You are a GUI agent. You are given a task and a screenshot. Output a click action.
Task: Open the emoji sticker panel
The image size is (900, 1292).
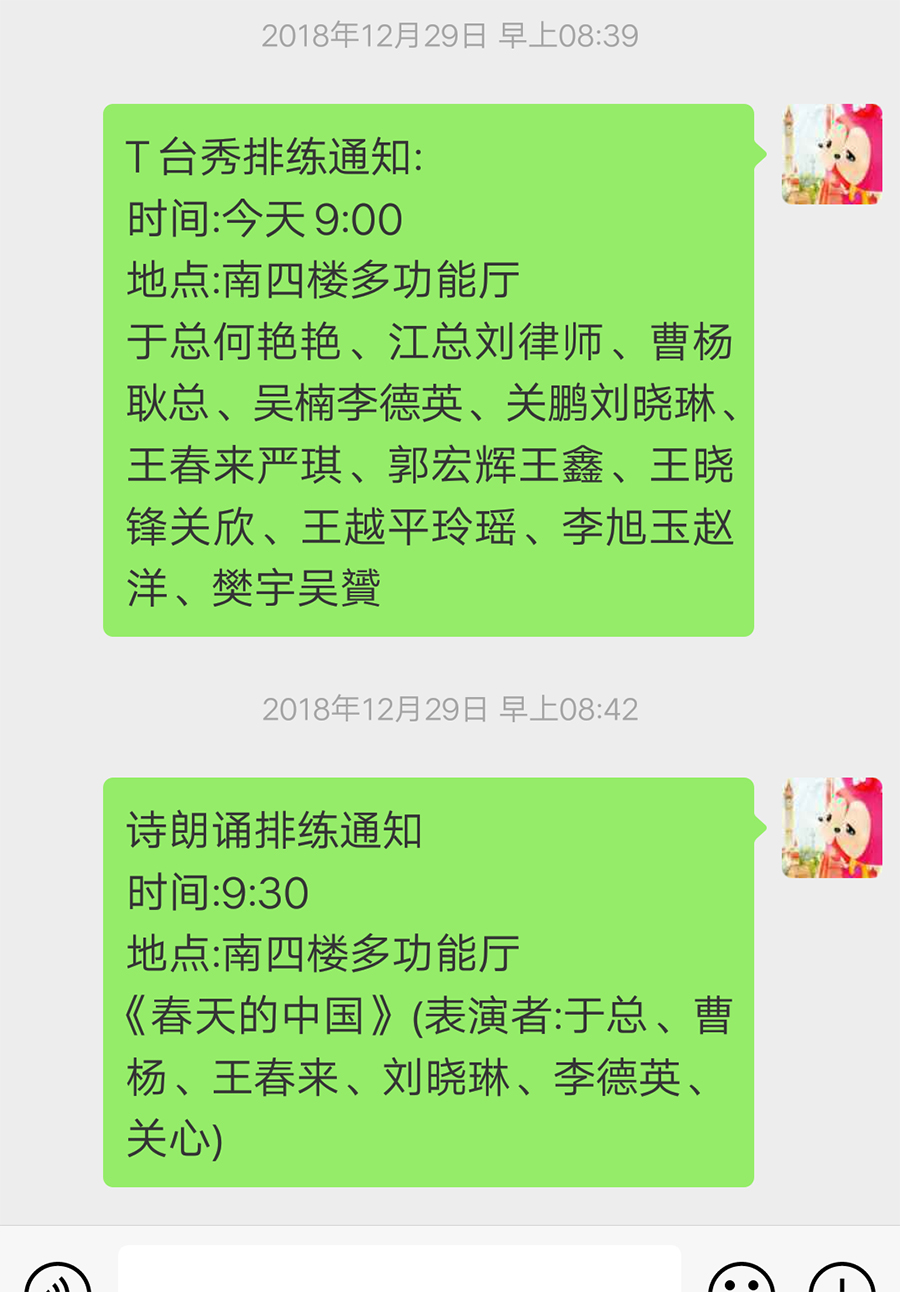tap(742, 1277)
